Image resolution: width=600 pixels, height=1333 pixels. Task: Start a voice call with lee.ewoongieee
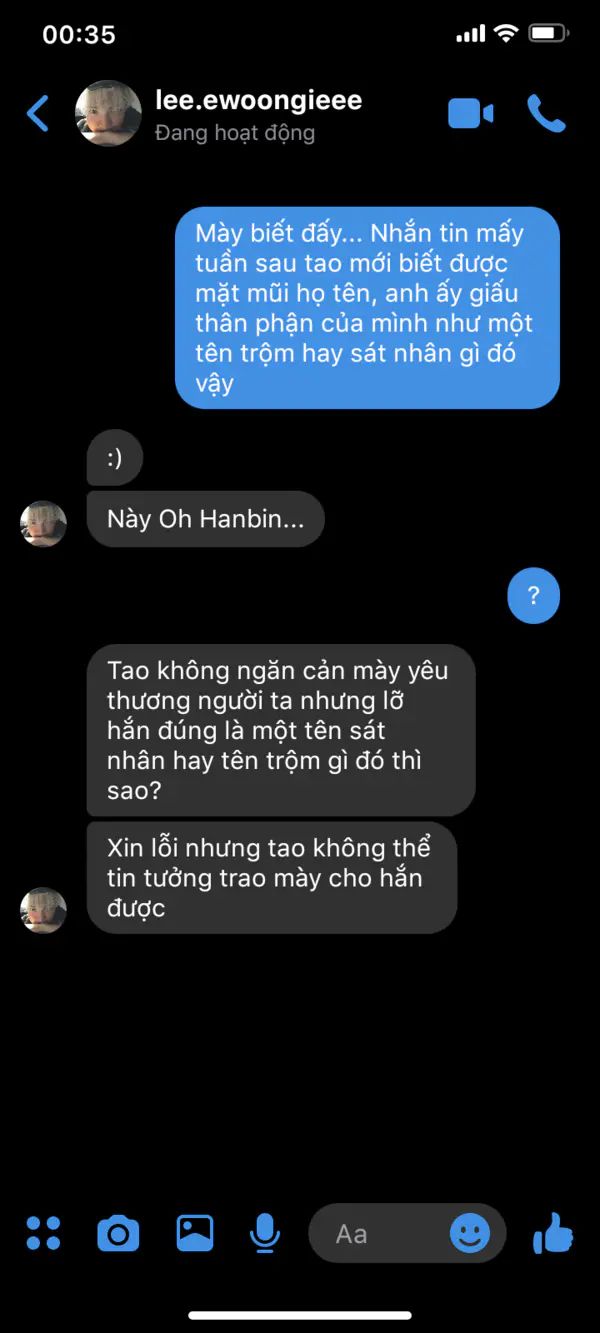546,114
